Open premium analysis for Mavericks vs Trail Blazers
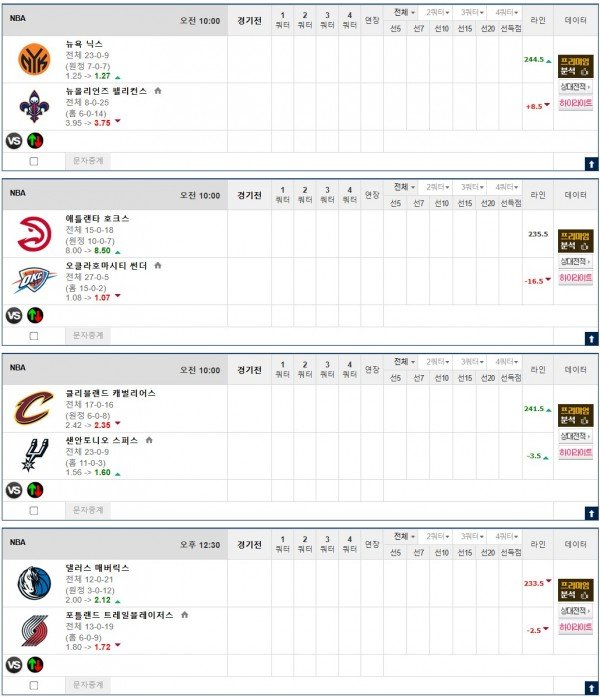The width and height of the screenshot is (600, 697). click(x=575, y=589)
